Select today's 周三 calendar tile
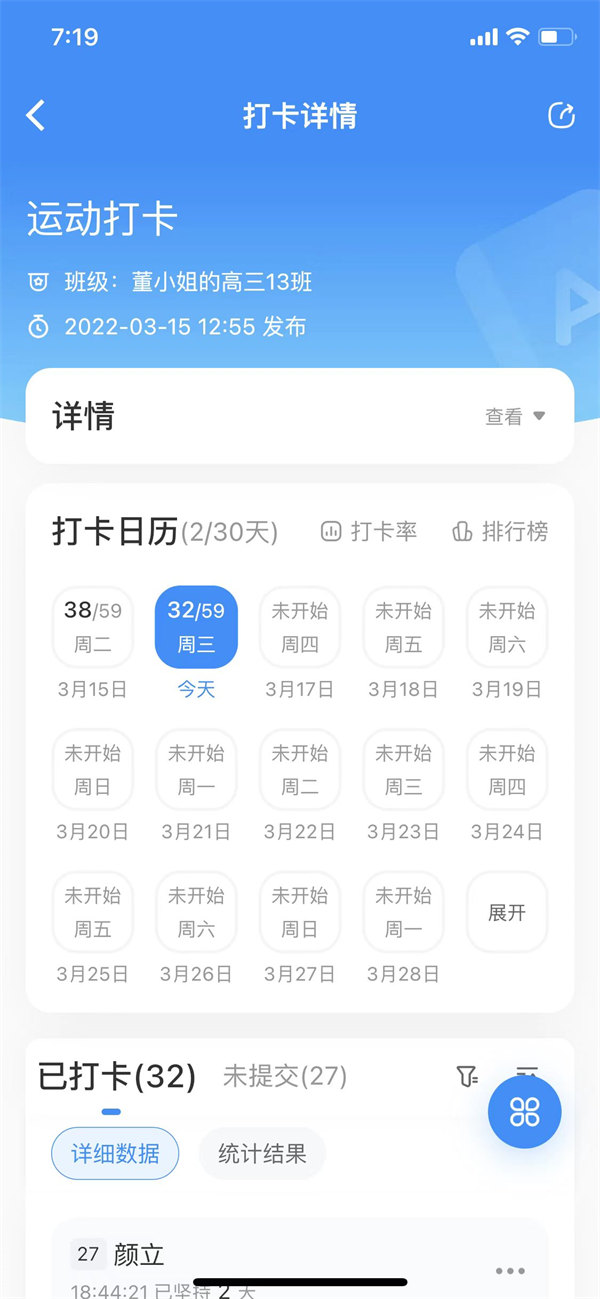600x1299 pixels. click(196, 628)
